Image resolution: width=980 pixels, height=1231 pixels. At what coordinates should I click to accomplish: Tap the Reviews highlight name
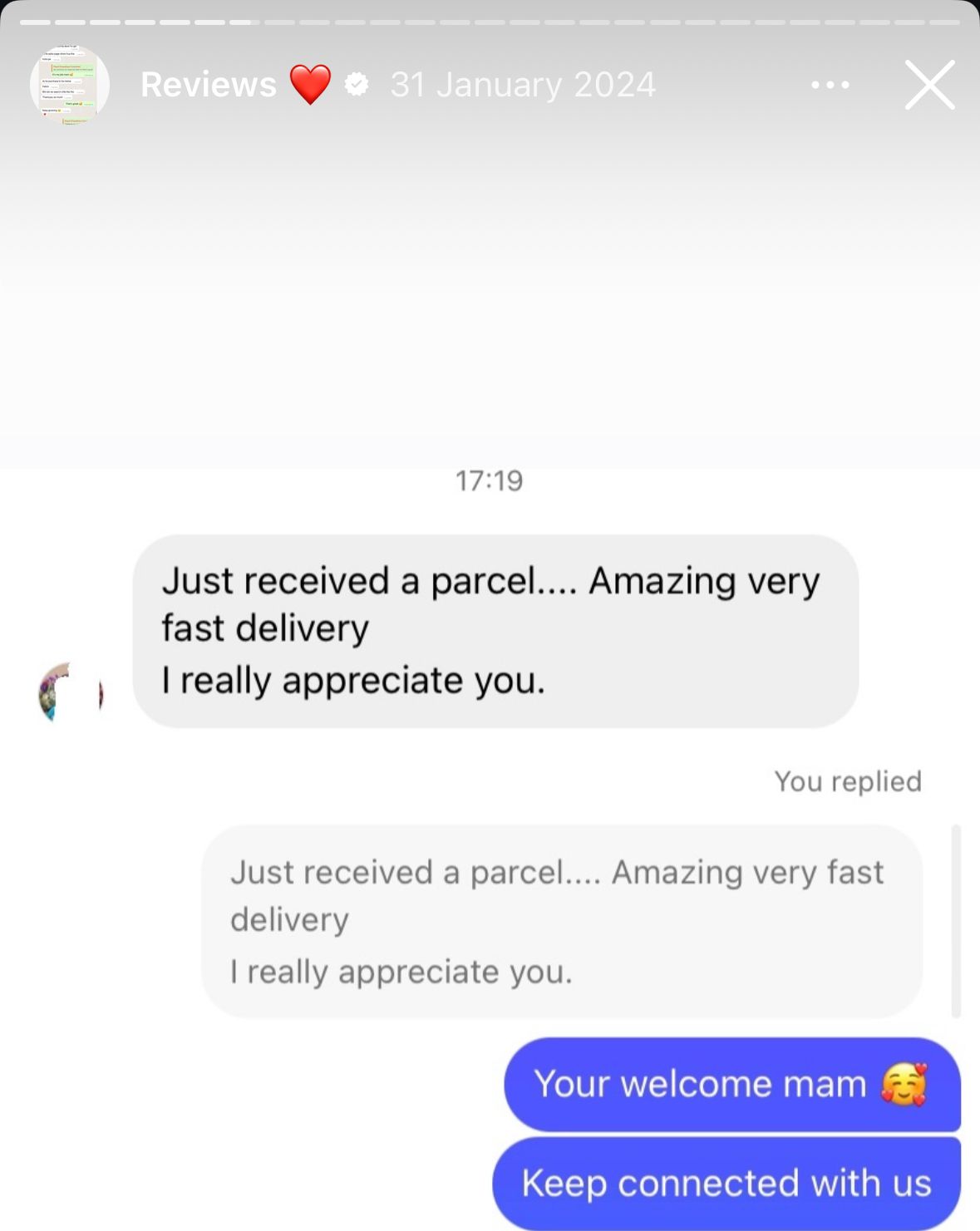(209, 85)
